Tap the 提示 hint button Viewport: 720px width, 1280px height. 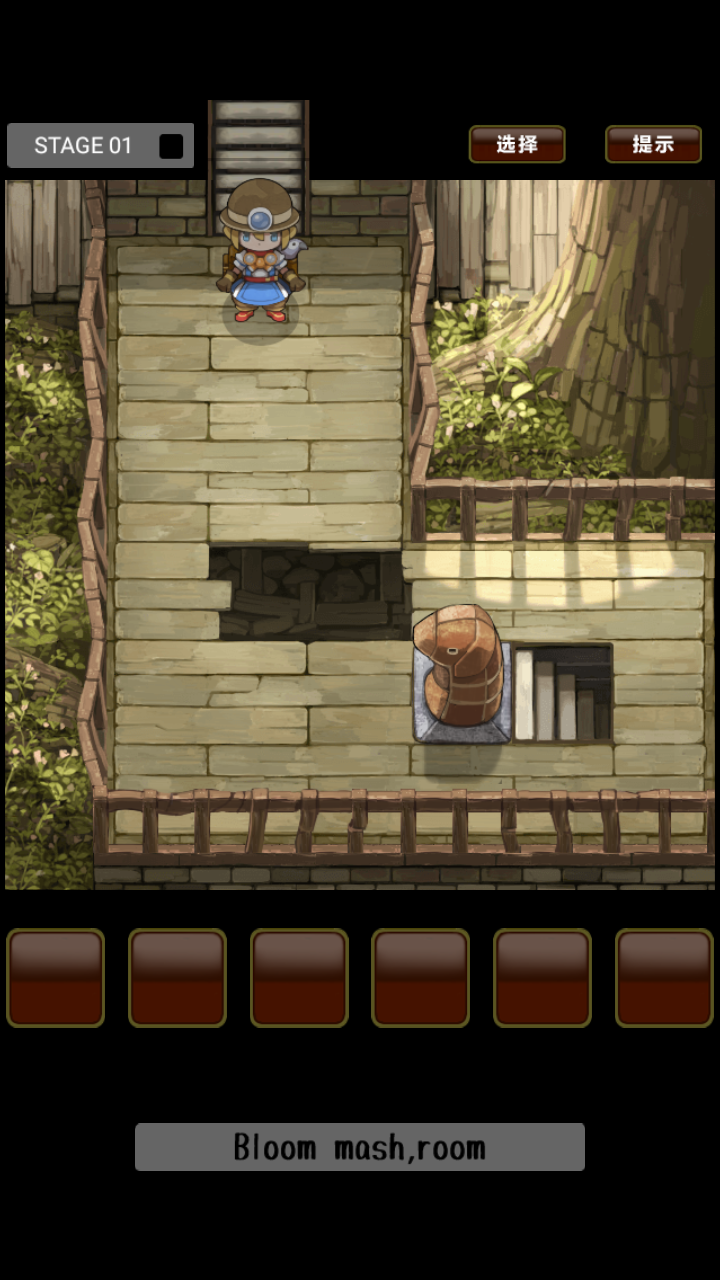tap(653, 144)
